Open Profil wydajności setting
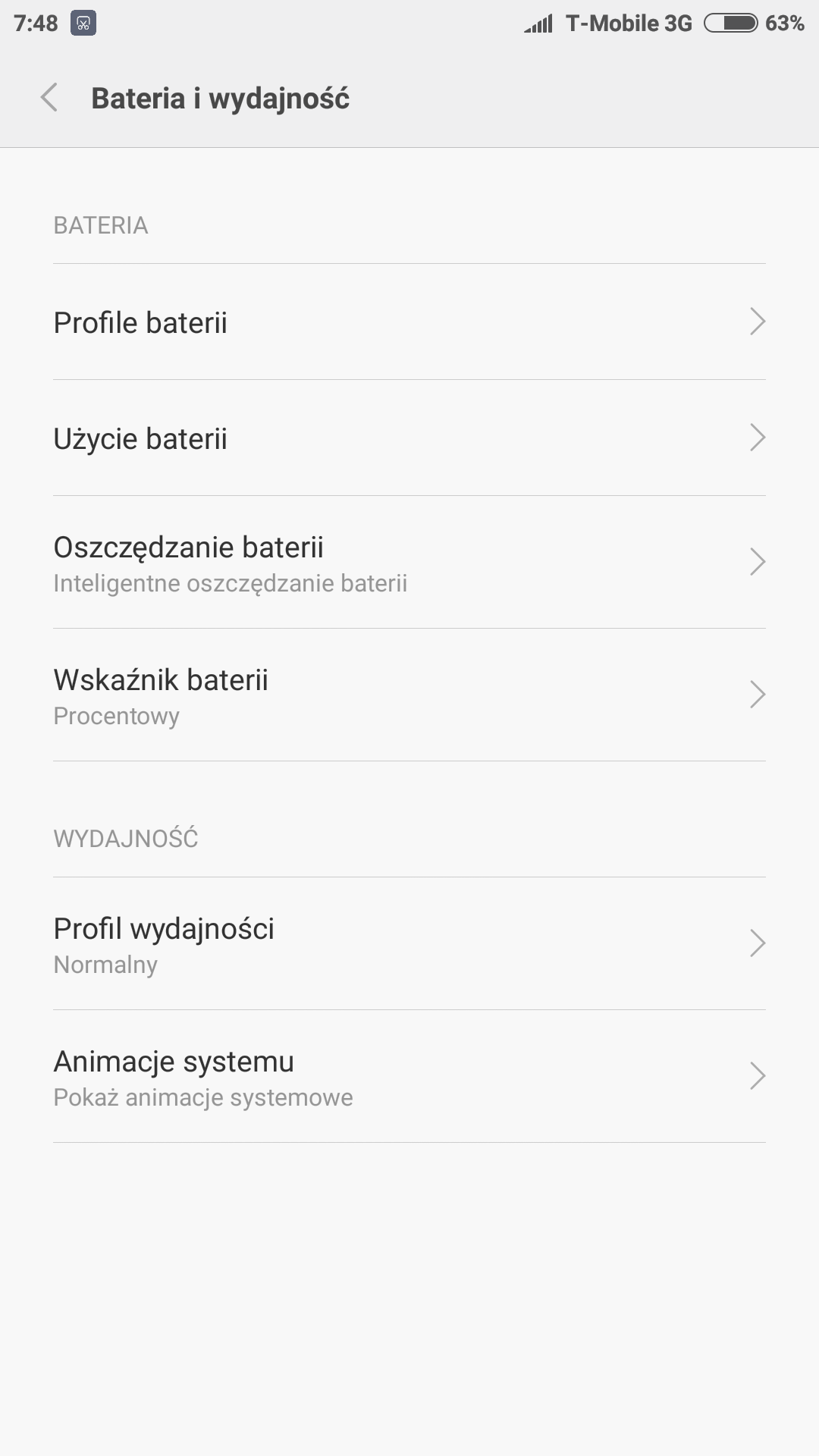This screenshot has width=819, height=1456. [x=409, y=944]
